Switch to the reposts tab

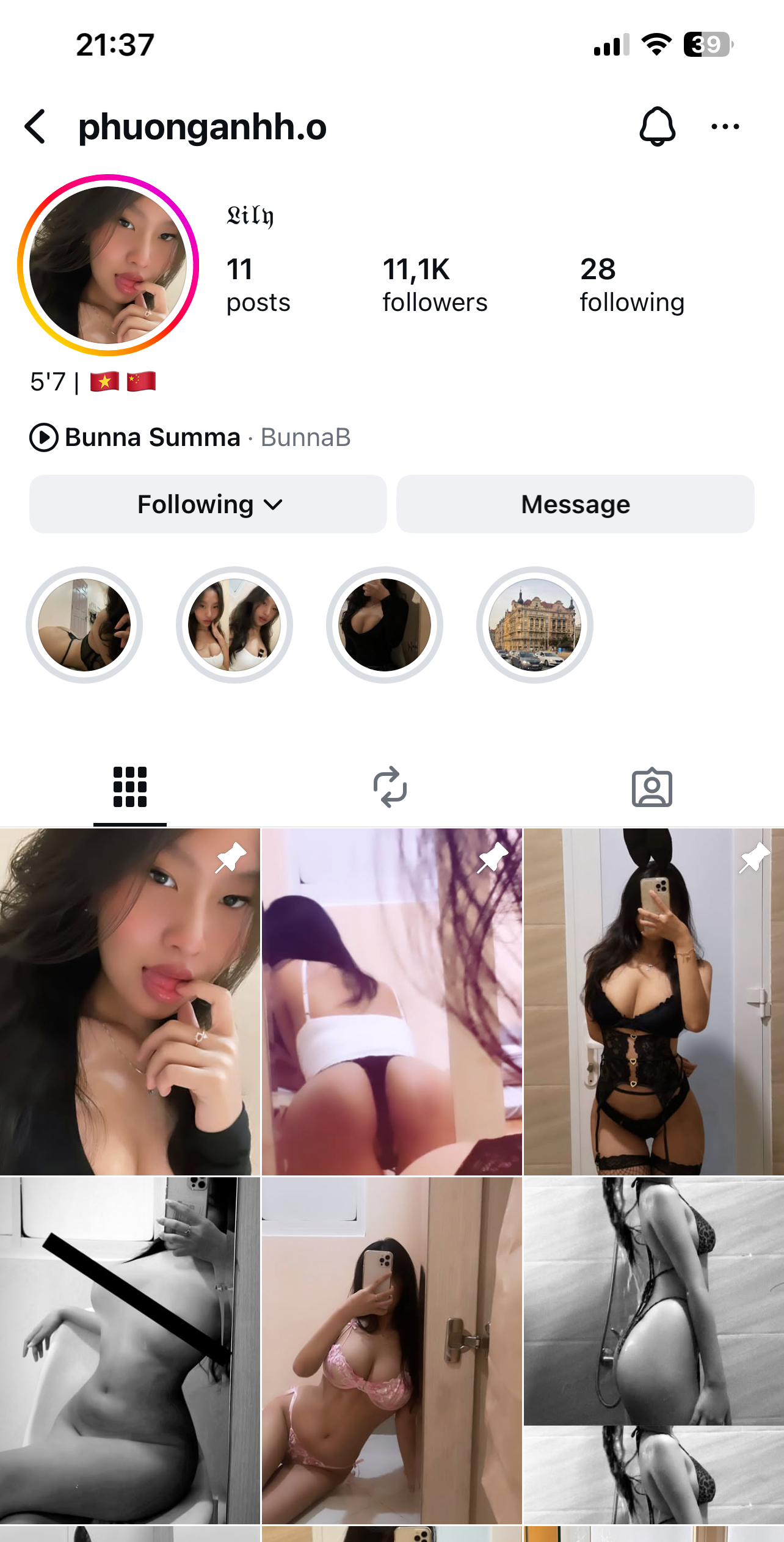click(x=391, y=787)
